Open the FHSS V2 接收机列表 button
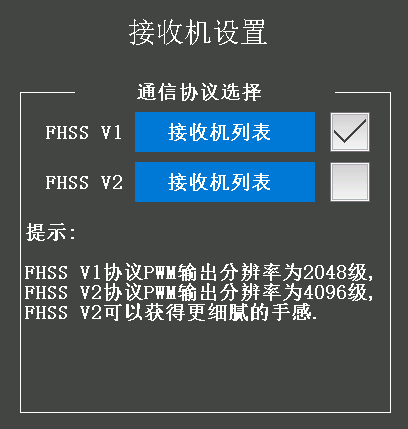Image resolution: width=408 pixels, height=429 pixels. click(225, 182)
